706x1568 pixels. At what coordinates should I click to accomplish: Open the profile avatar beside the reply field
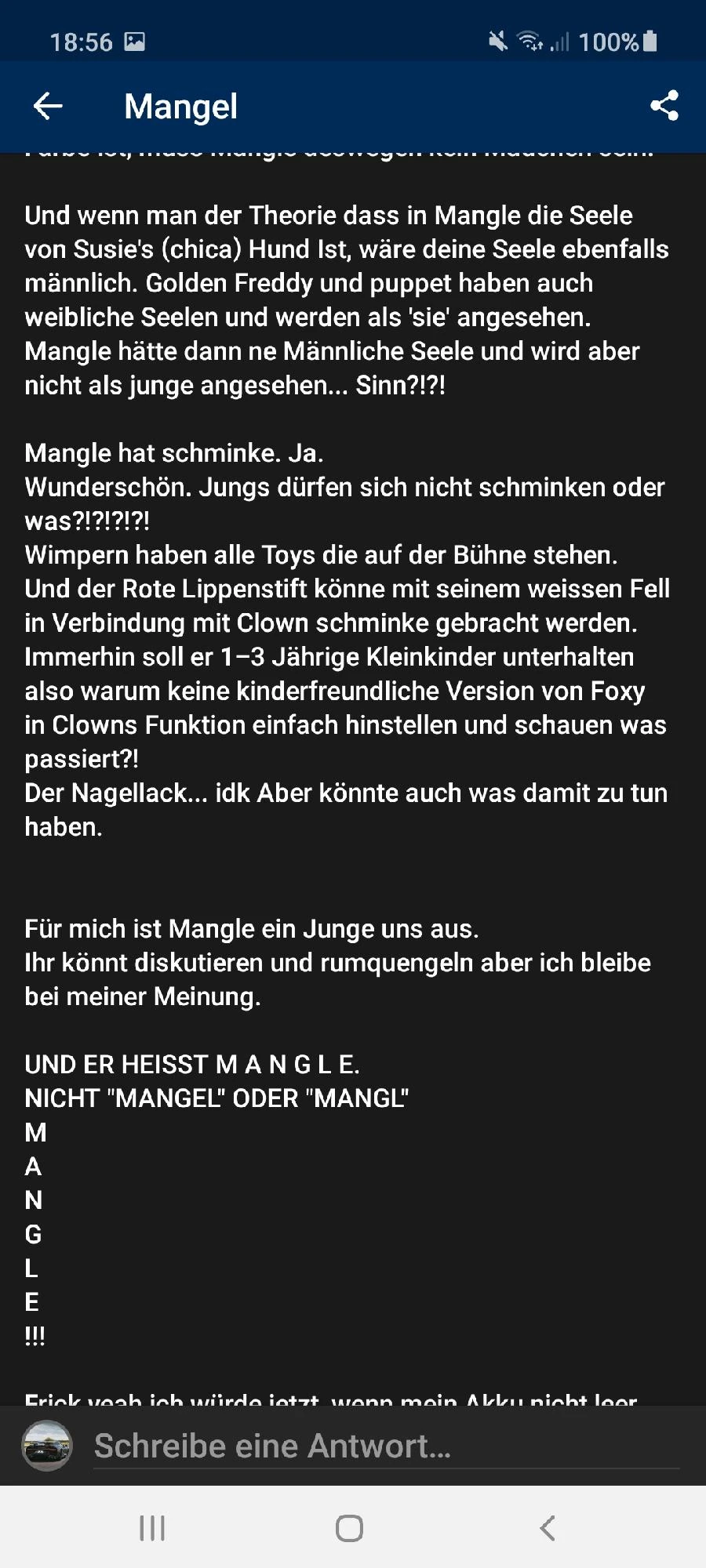tap(47, 1445)
